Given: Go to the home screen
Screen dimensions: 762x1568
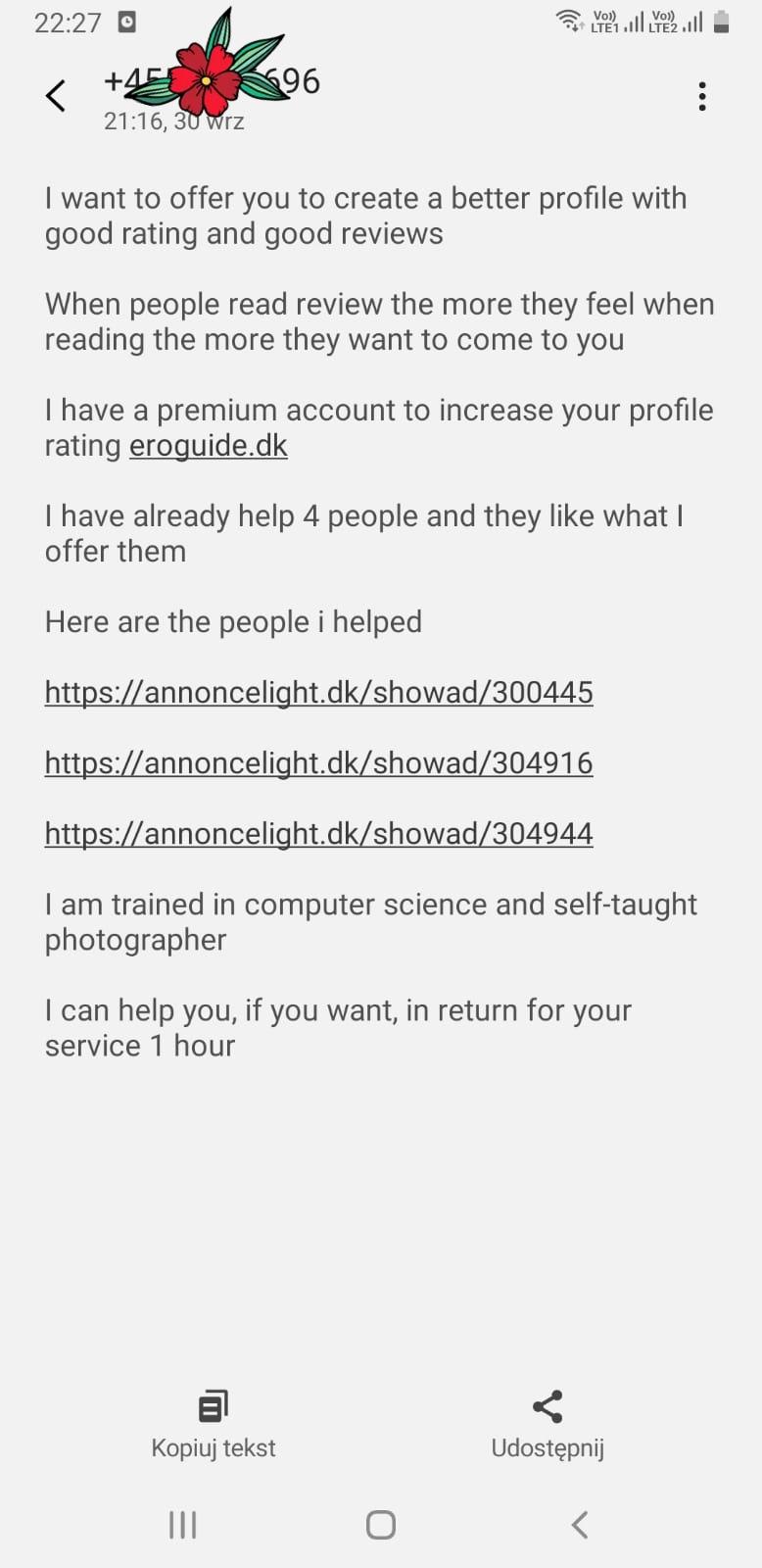Looking at the screenshot, I should 381,1525.
